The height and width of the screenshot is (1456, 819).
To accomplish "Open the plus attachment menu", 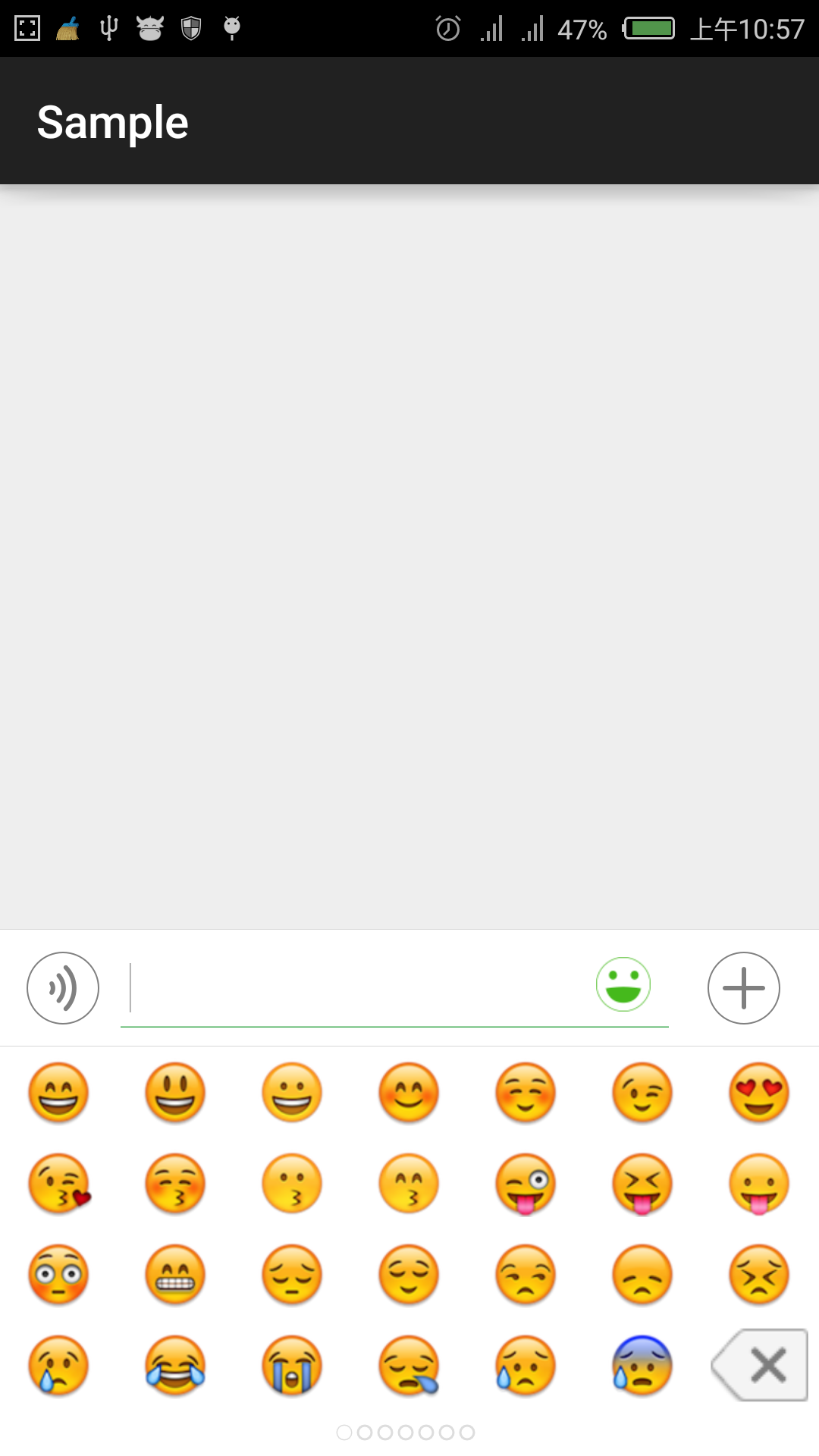I will click(744, 988).
